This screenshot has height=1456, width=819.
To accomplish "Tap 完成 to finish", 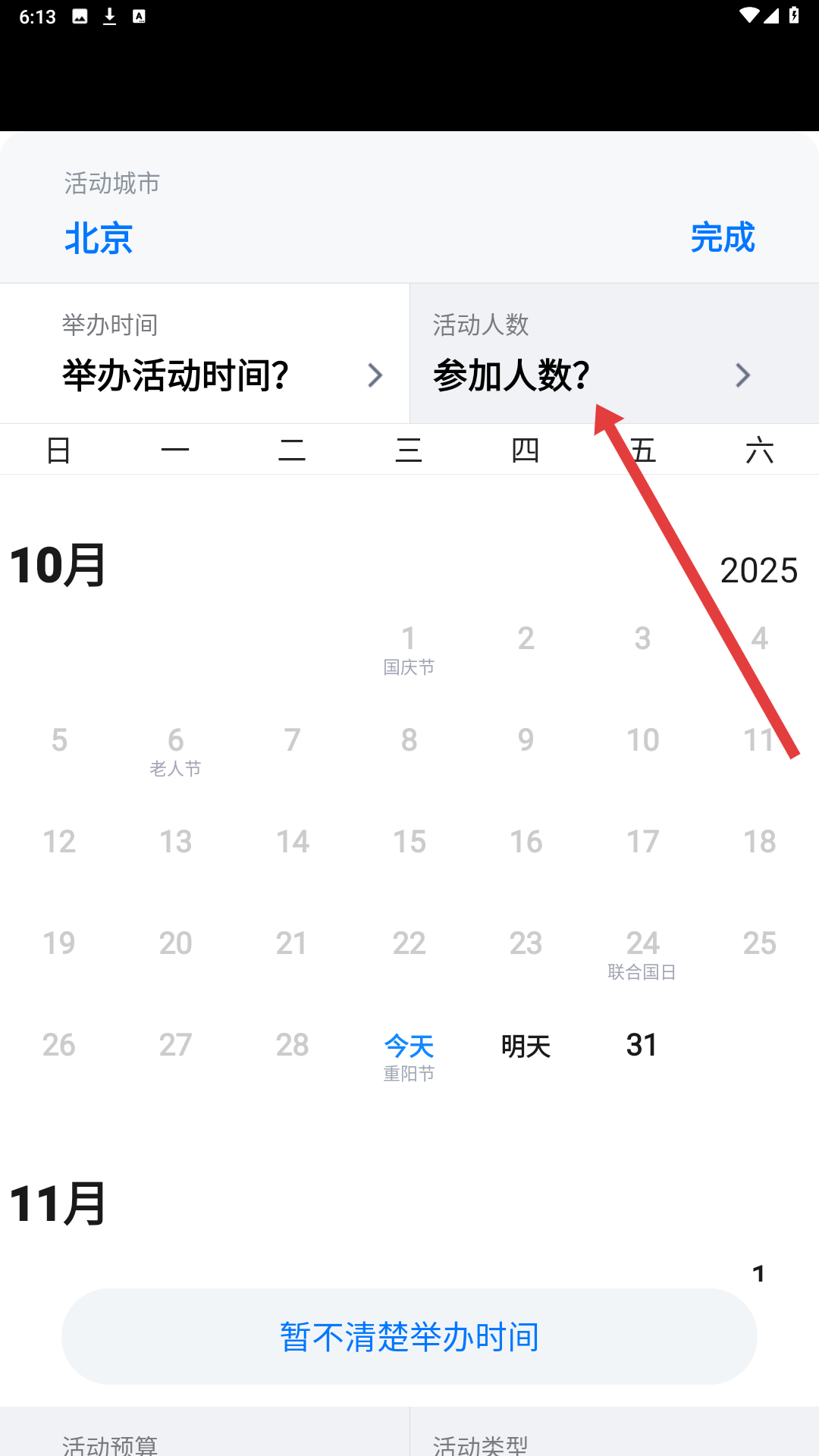I will [x=722, y=238].
